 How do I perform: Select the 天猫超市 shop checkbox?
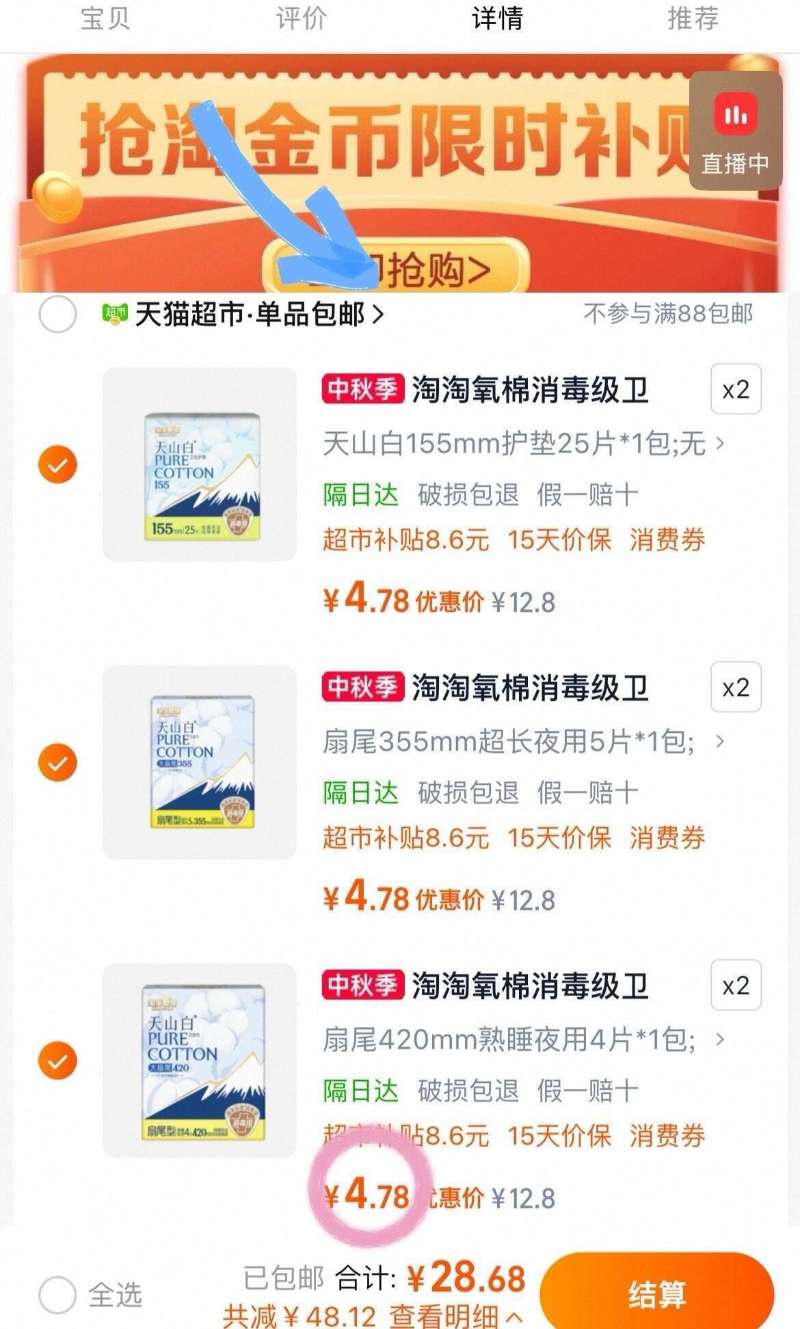point(57,314)
